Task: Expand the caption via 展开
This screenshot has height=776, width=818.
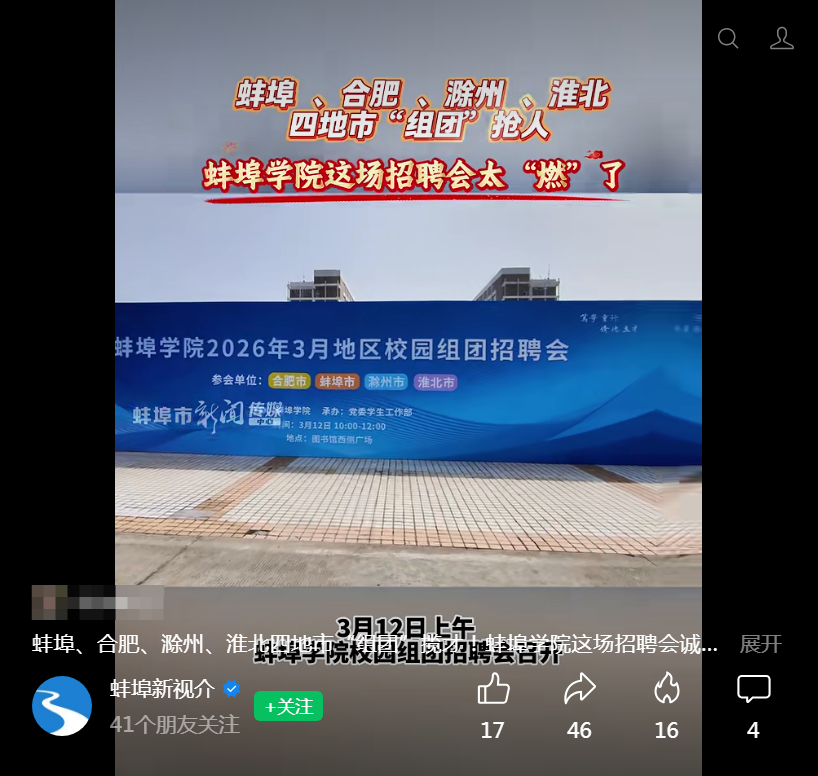Action: pyautogui.click(x=760, y=644)
